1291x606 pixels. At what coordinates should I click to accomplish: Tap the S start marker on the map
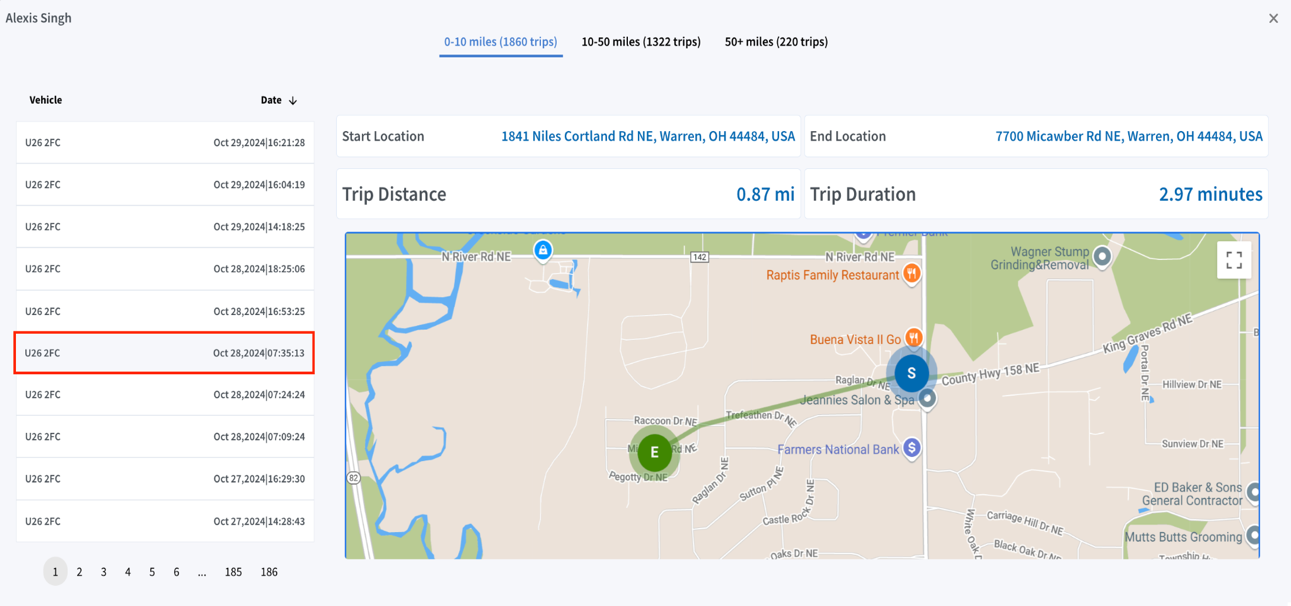point(911,373)
